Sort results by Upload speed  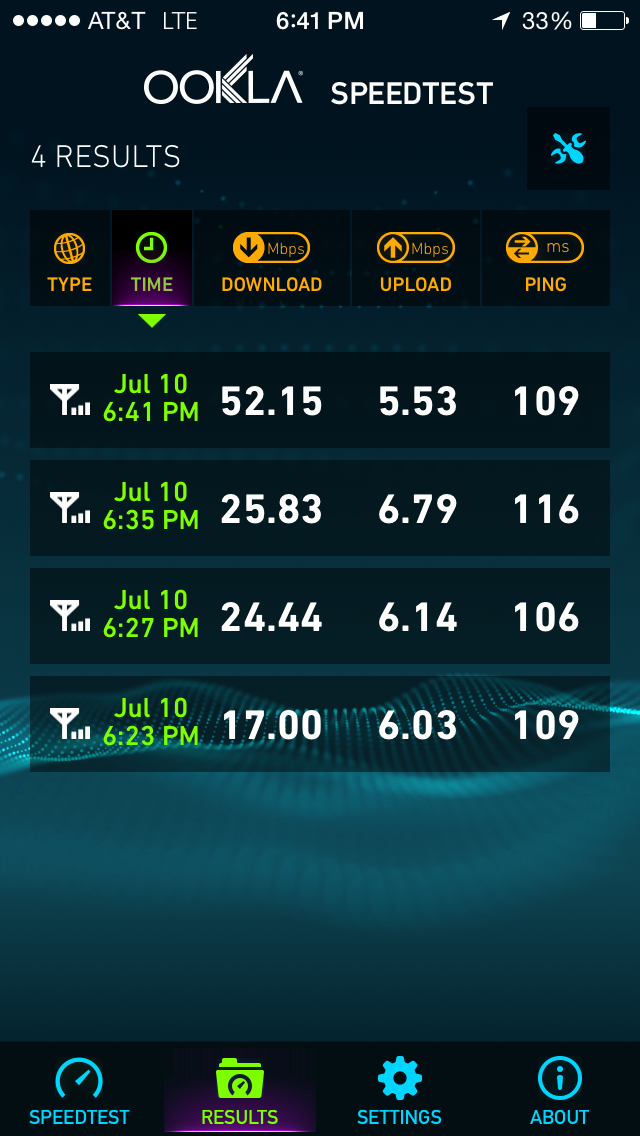415,260
